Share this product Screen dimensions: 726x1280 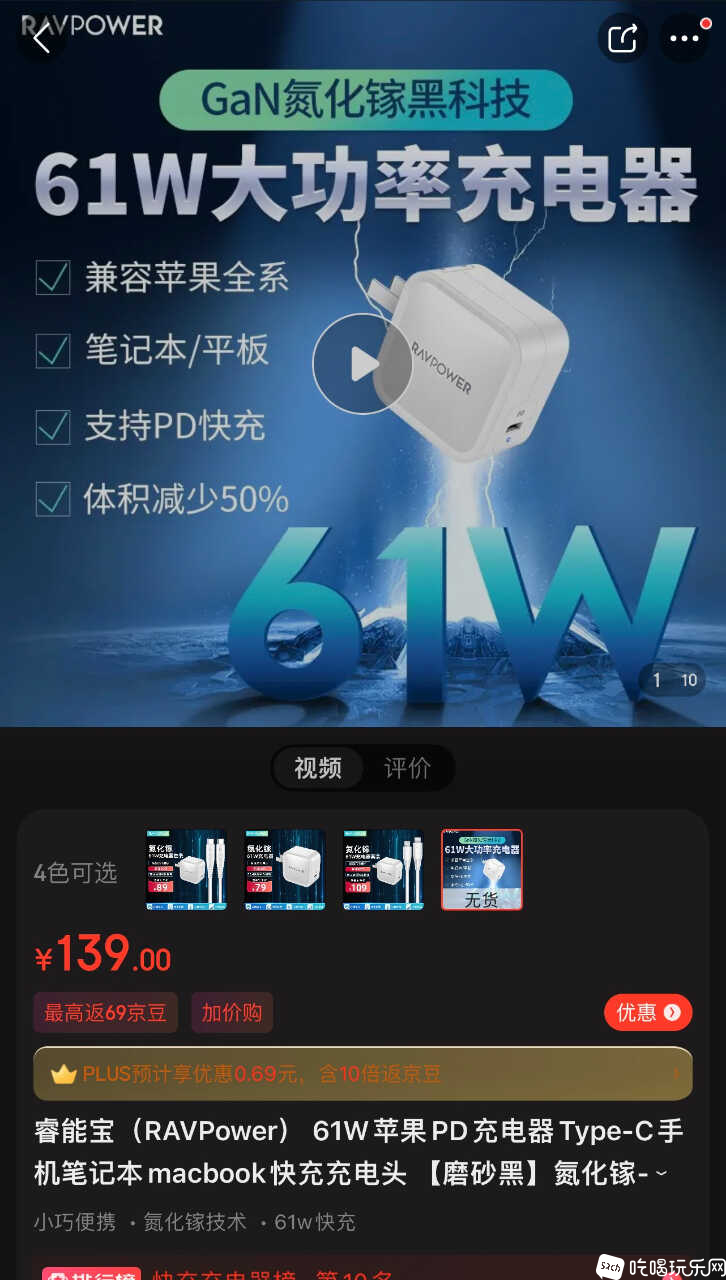(x=622, y=40)
